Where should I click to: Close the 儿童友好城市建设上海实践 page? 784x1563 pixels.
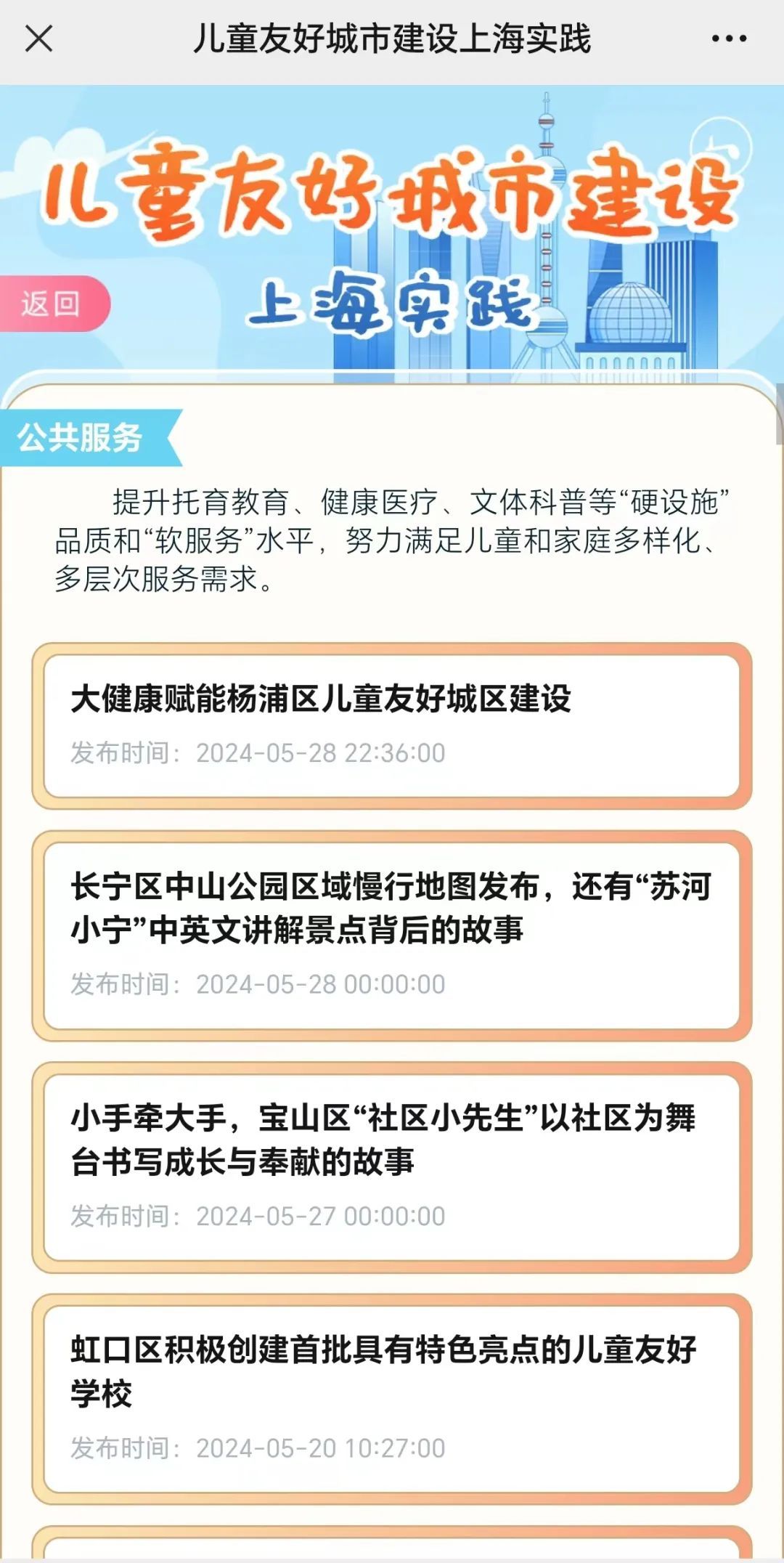click(x=38, y=38)
